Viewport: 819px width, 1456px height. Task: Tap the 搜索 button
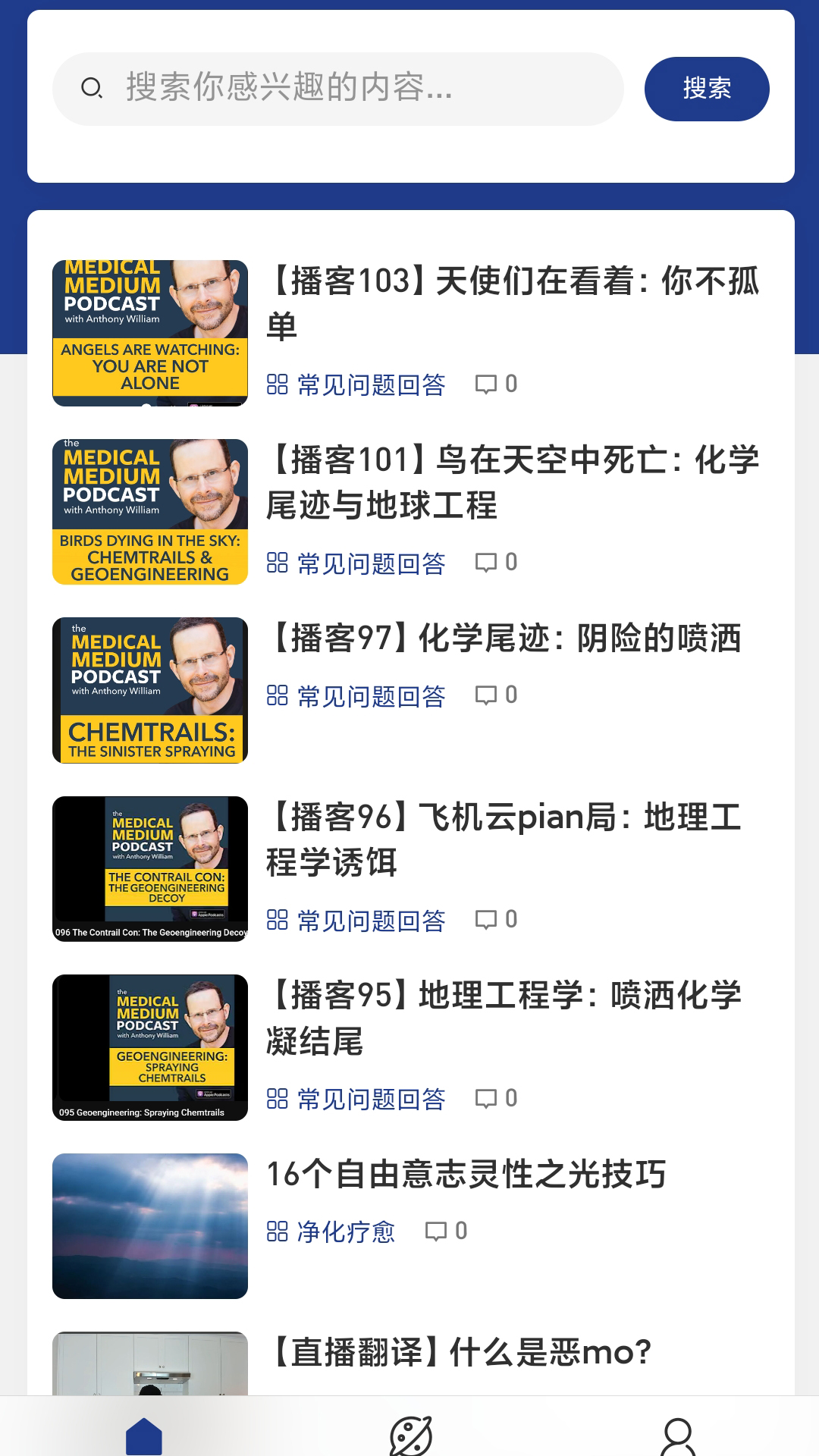706,89
